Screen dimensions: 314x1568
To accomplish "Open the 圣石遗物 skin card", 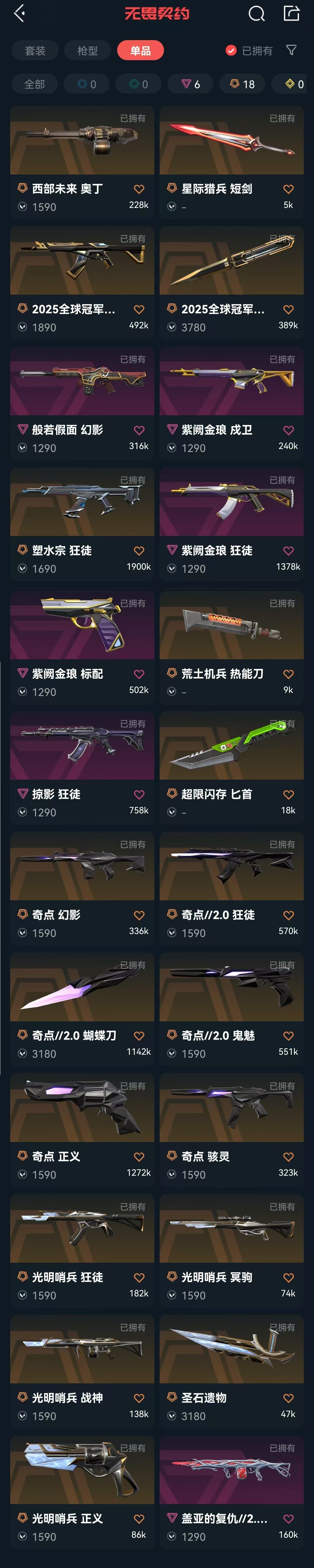I will (x=231, y=1370).
